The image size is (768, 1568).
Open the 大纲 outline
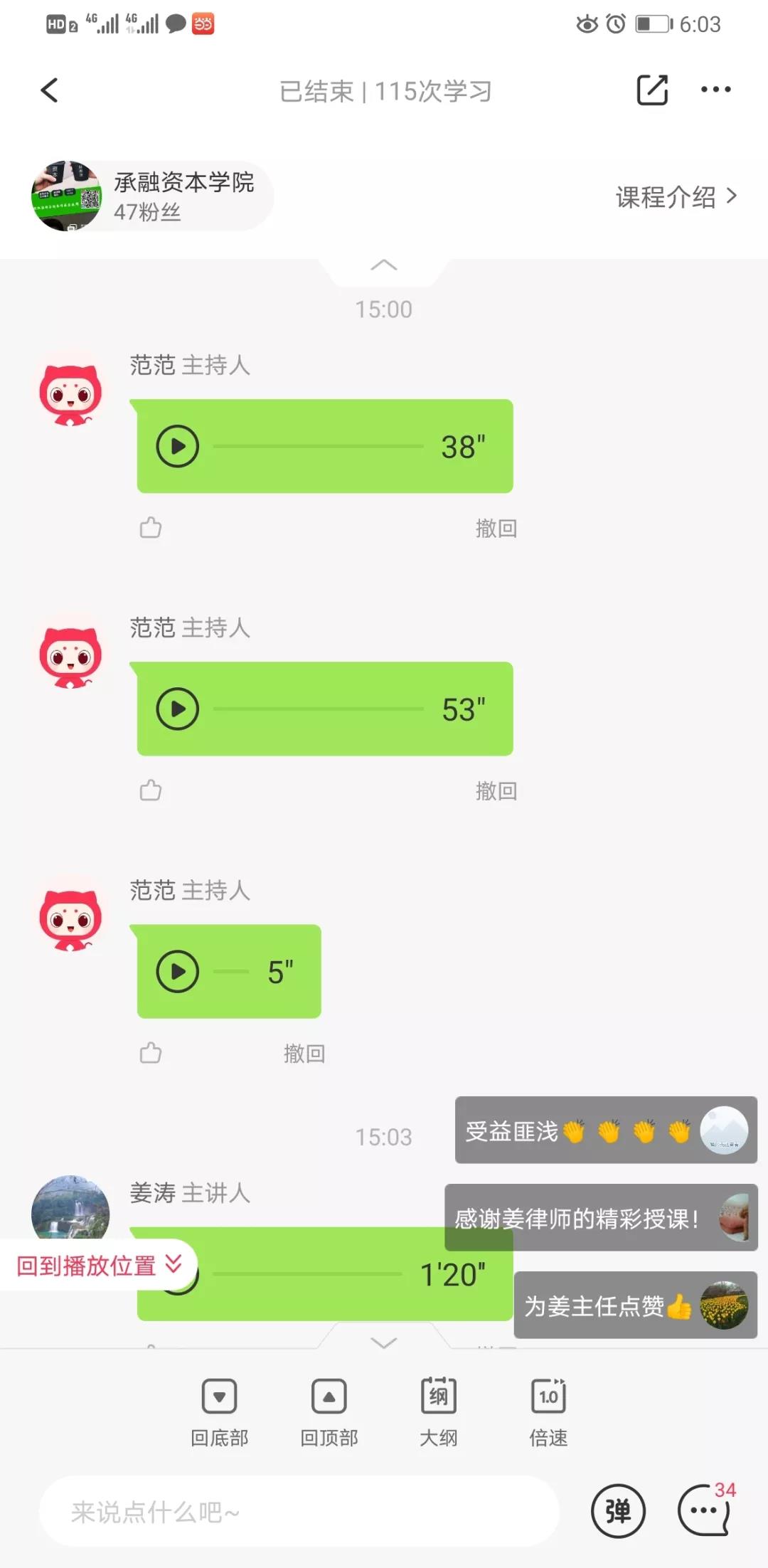tap(438, 1411)
